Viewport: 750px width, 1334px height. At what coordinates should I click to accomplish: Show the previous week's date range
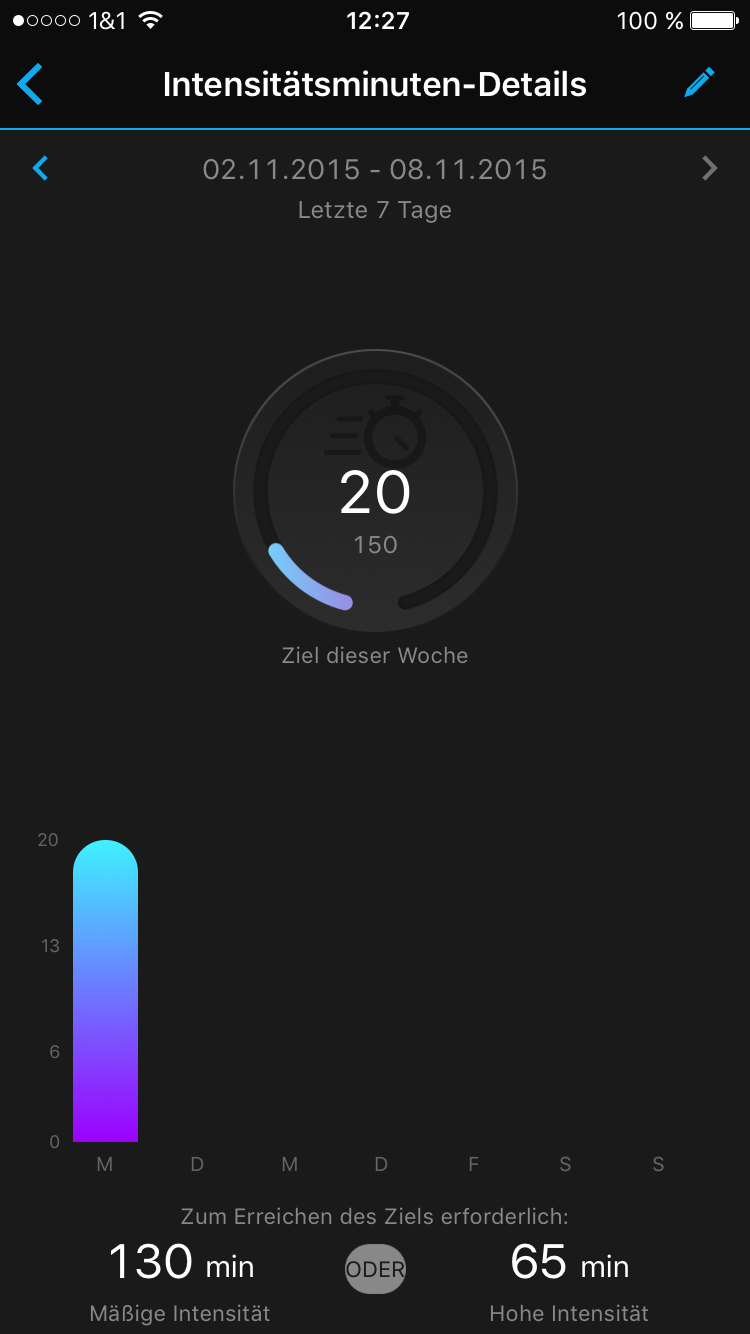coord(41,168)
